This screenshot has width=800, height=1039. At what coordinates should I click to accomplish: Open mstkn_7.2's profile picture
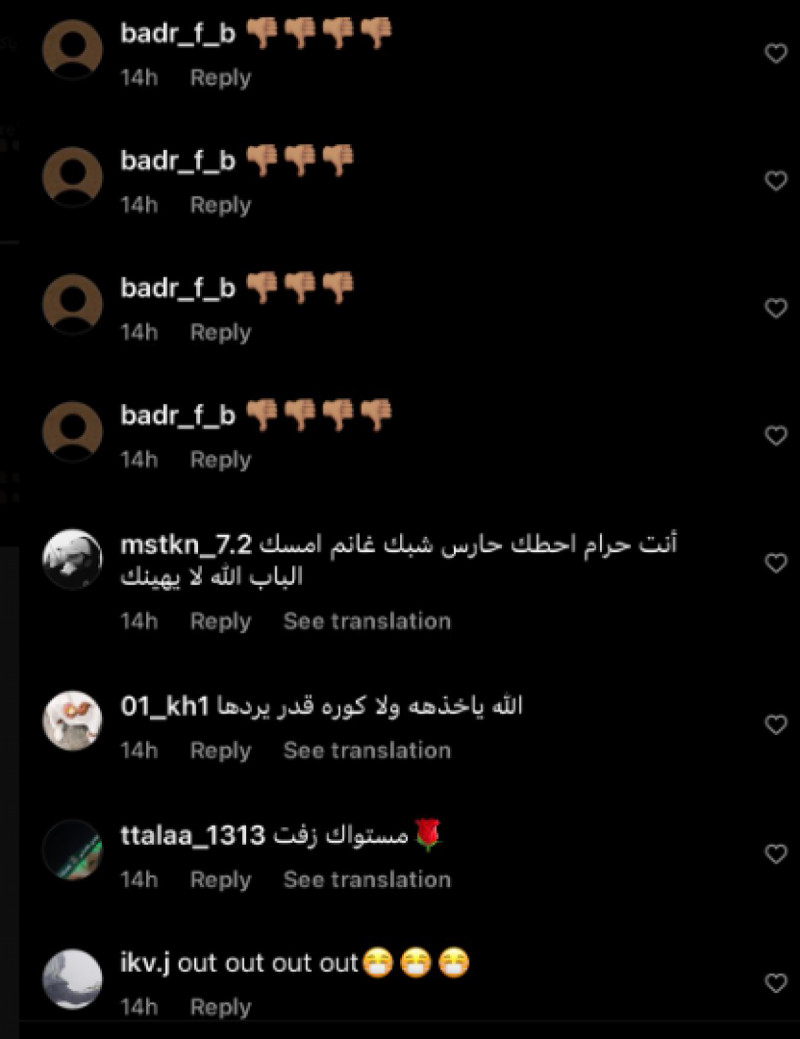tap(73, 560)
